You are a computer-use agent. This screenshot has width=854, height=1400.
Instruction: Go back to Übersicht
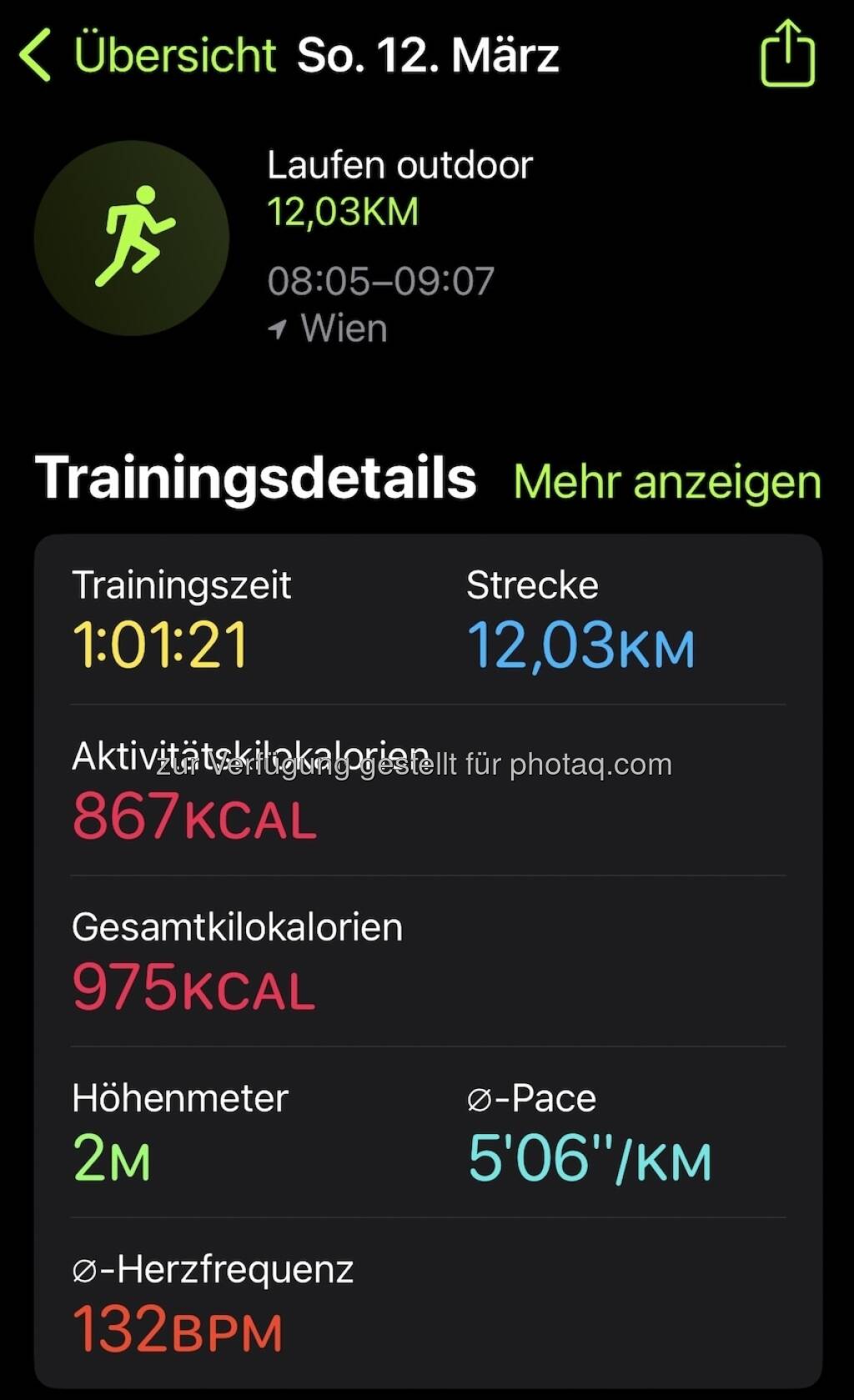coord(146,55)
